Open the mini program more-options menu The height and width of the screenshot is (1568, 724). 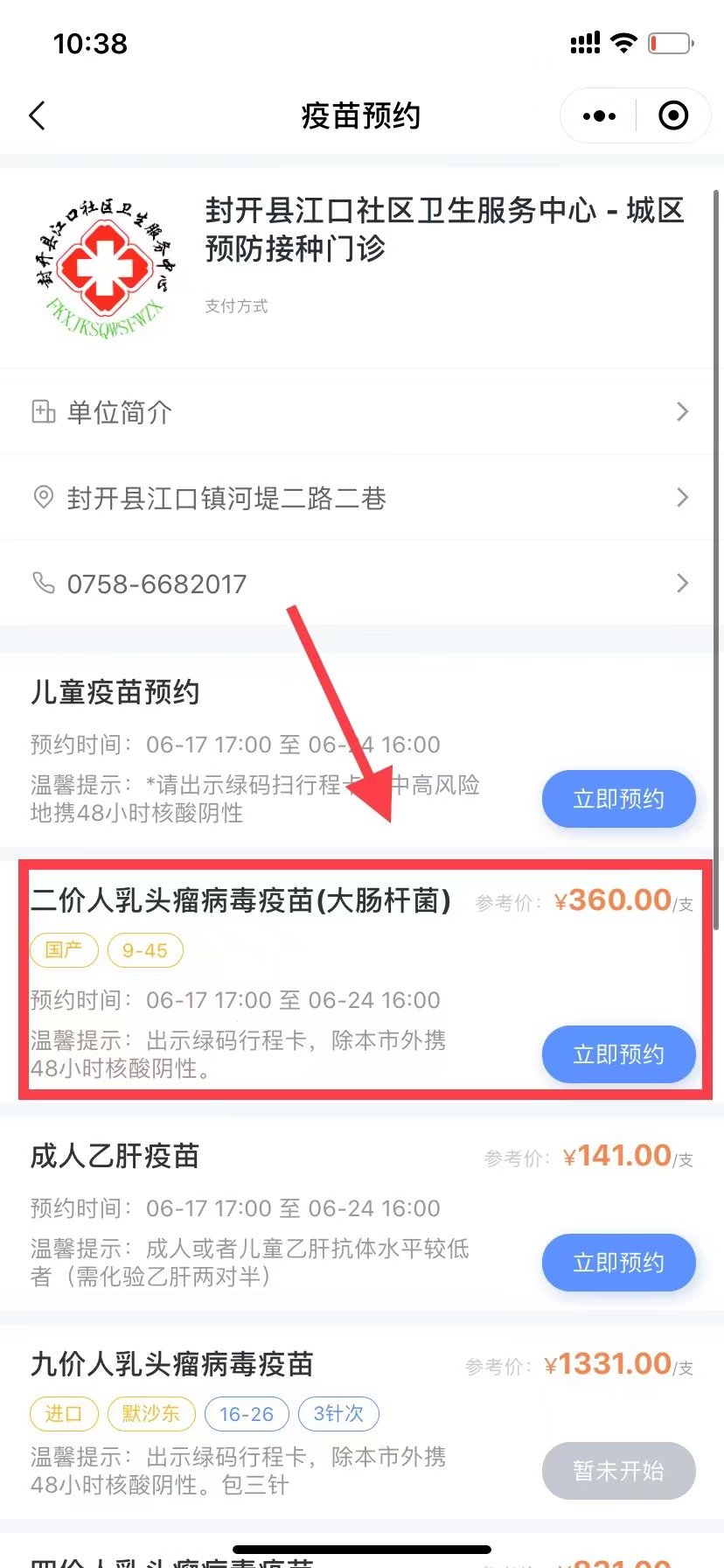click(x=599, y=115)
